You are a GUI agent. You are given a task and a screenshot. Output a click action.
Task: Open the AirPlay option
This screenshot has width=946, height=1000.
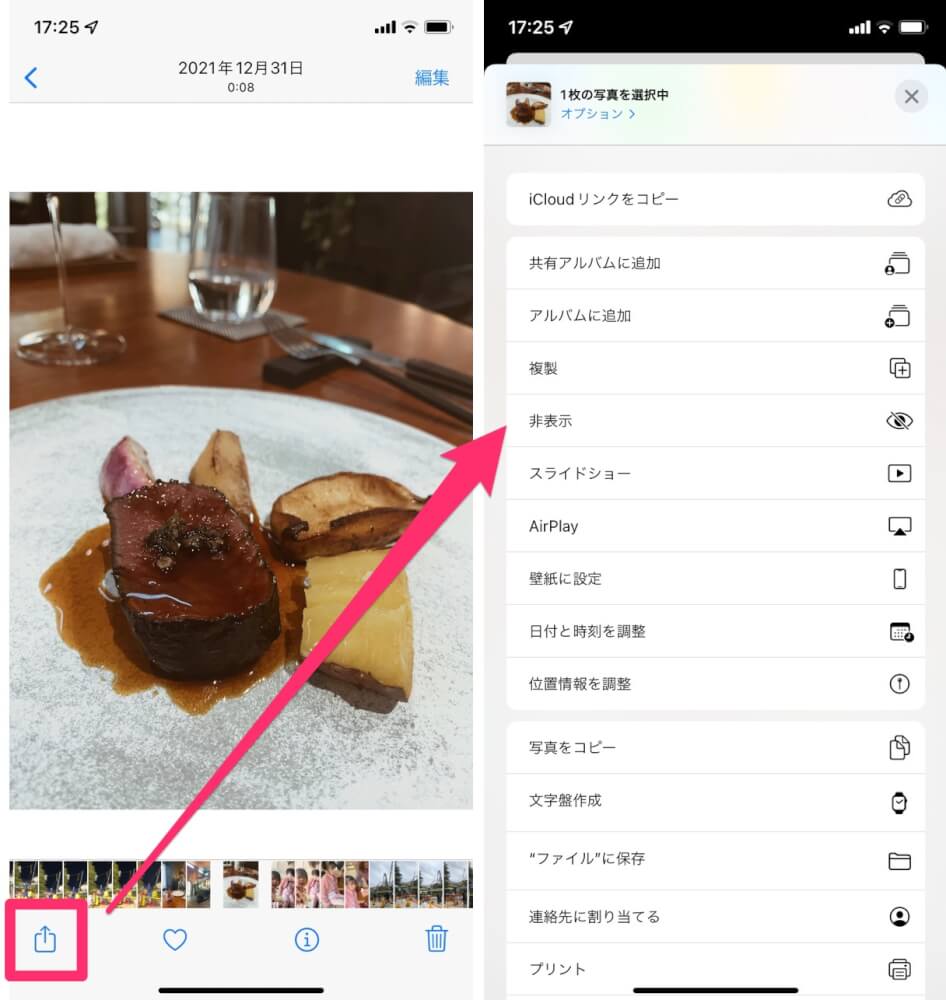pos(715,526)
